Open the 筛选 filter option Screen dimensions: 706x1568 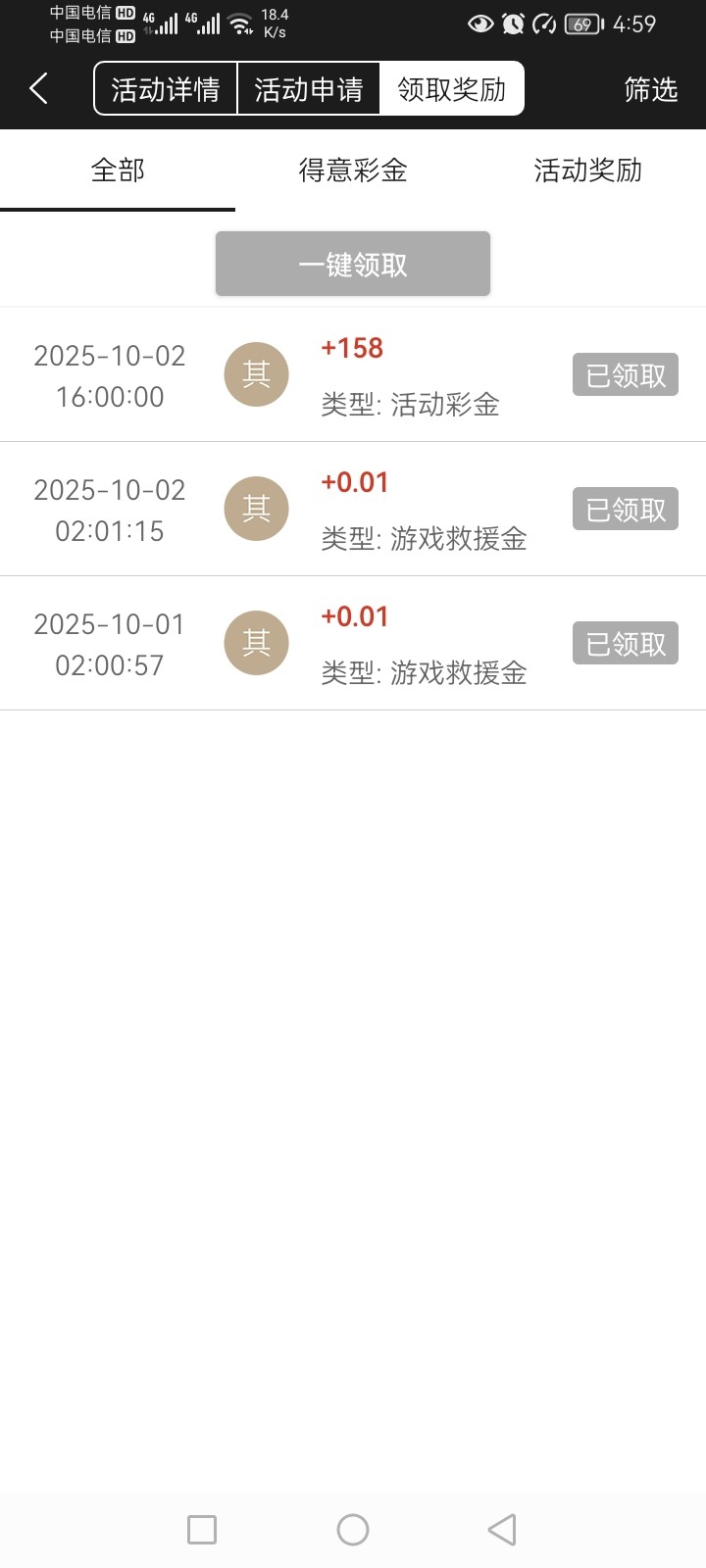651,89
